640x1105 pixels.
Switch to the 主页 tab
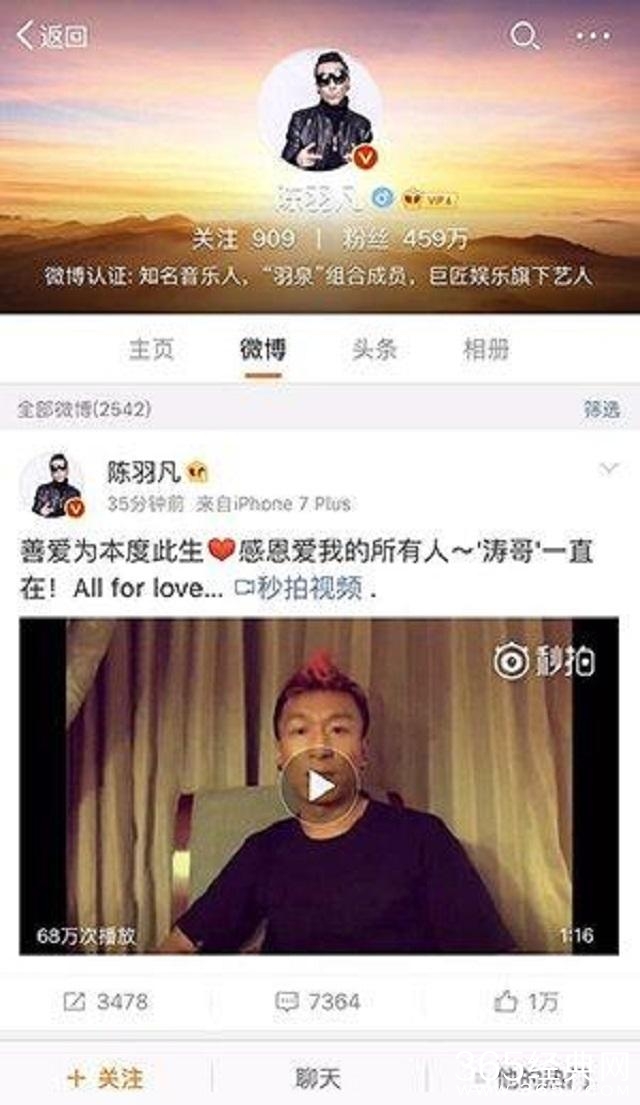tap(152, 349)
